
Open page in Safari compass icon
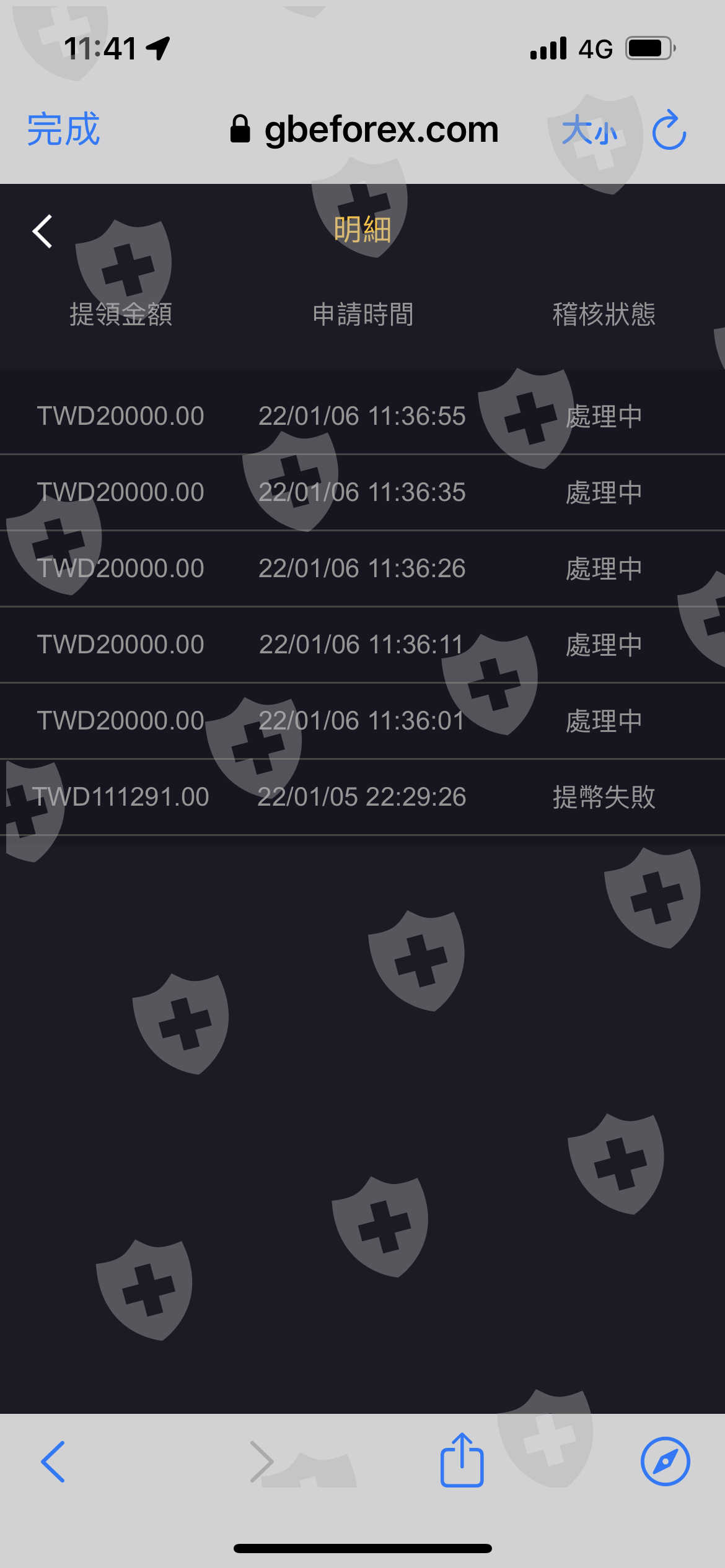coord(665,1461)
